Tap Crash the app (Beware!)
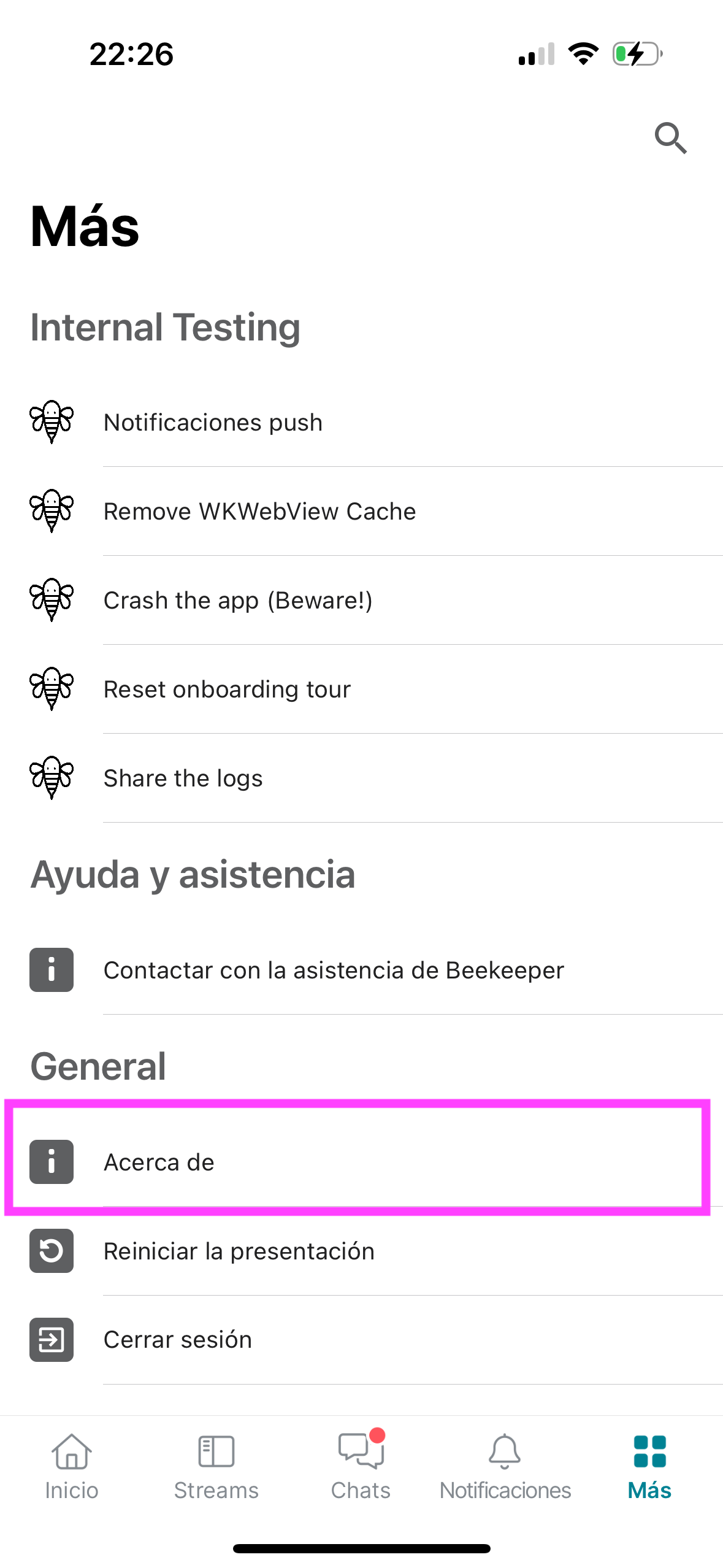The height and width of the screenshot is (1568, 723). 362,600
